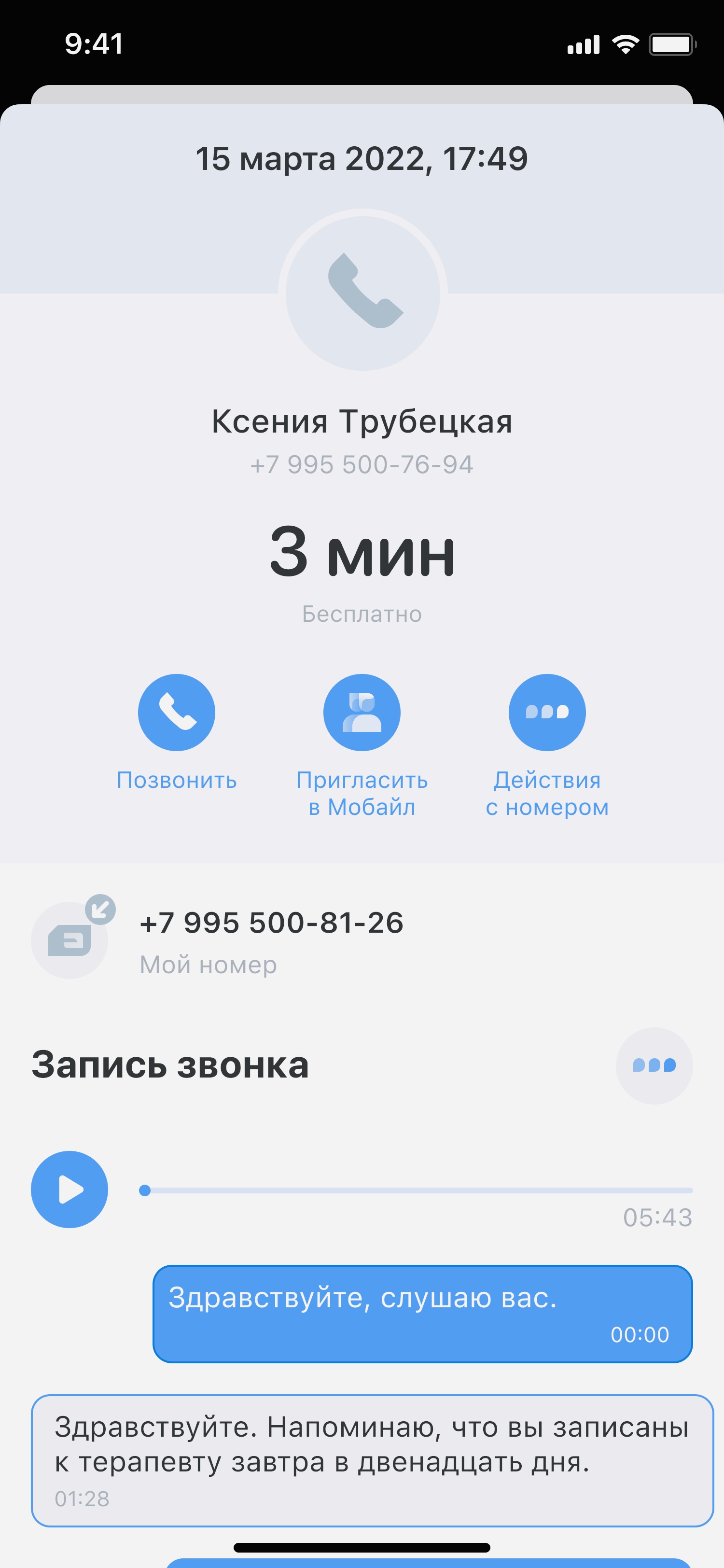The image size is (724, 1568).
Task: Open Действия с номером
Action: (x=546, y=712)
